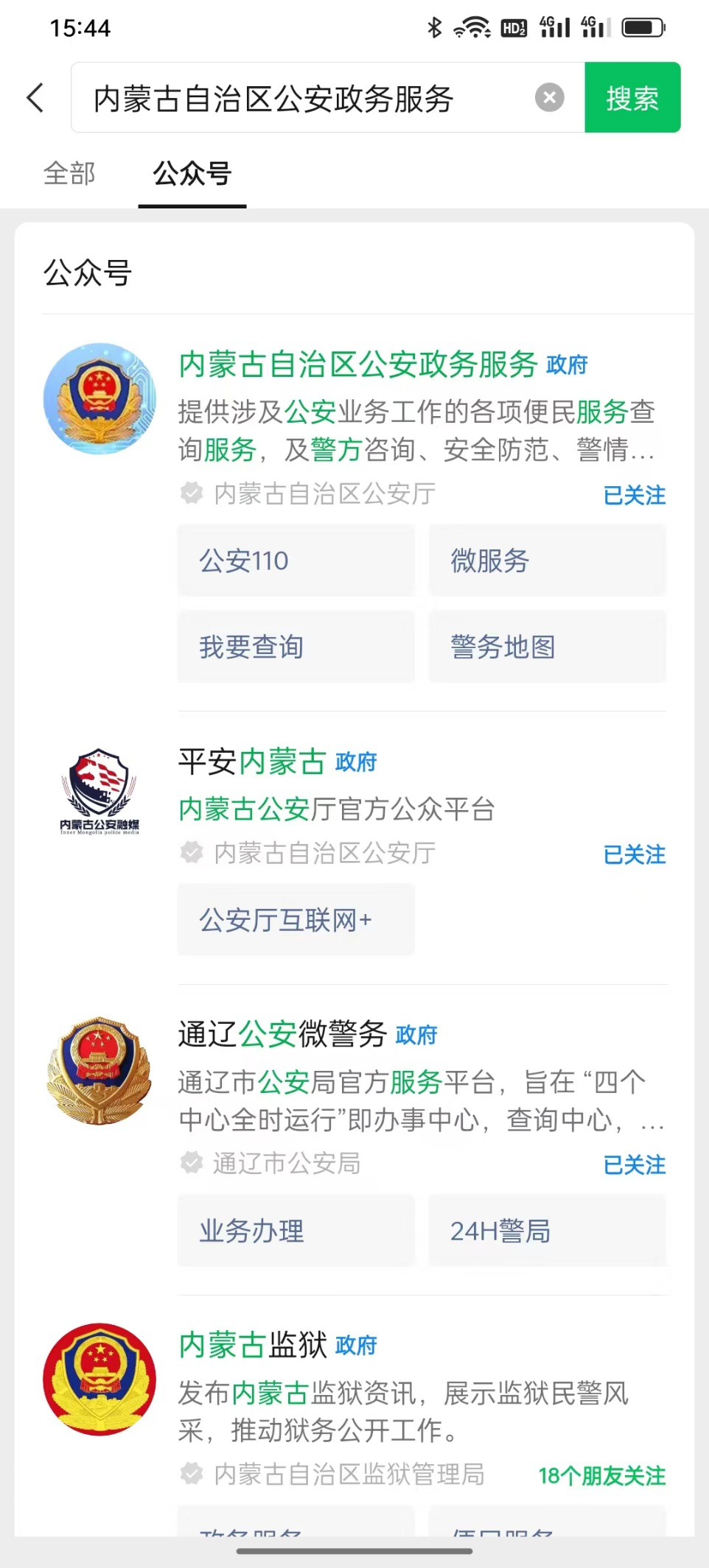
Task: Tap the 我要查询 shortcut
Action: (296, 647)
